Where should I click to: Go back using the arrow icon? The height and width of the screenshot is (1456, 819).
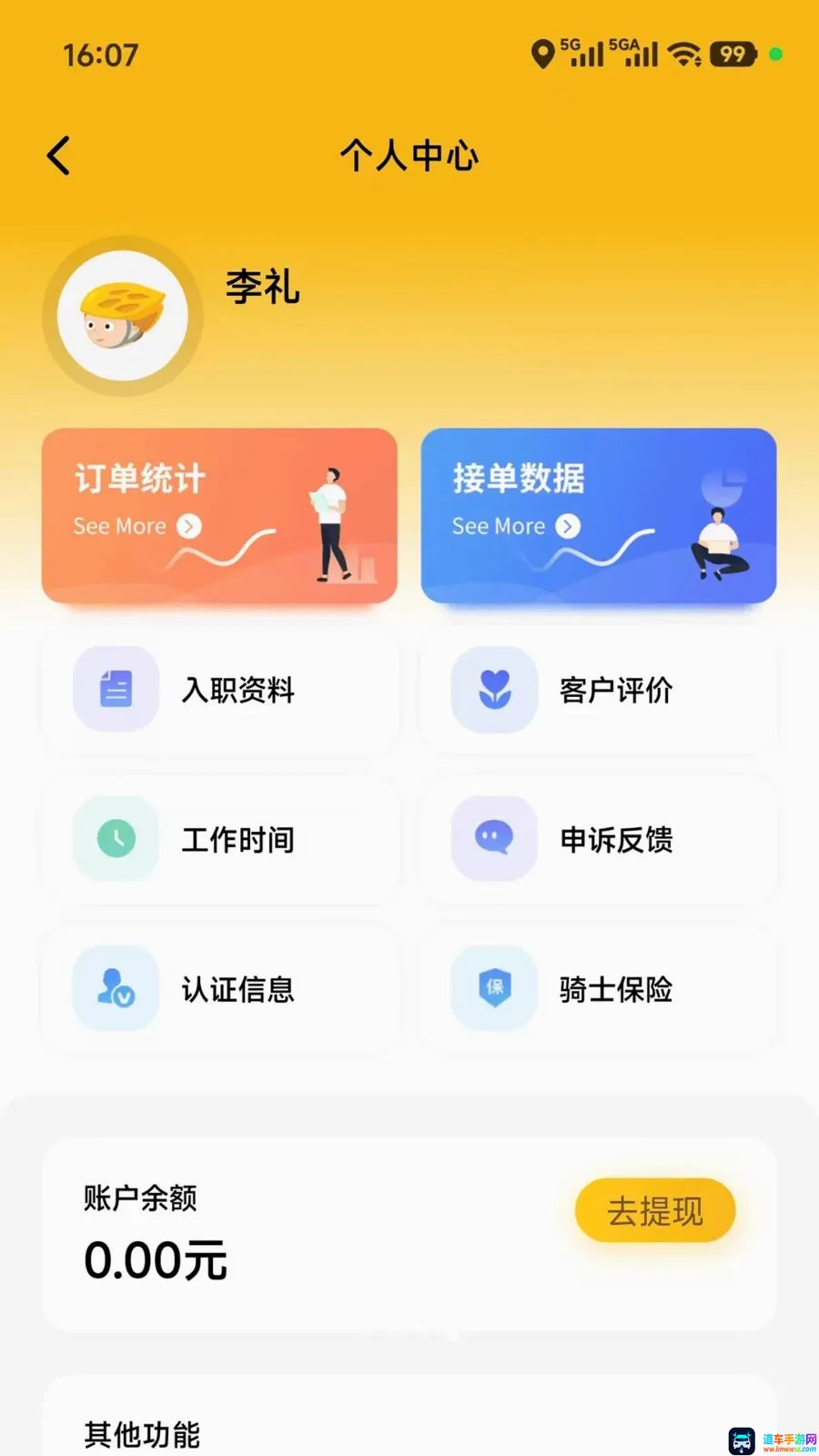point(59,156)
